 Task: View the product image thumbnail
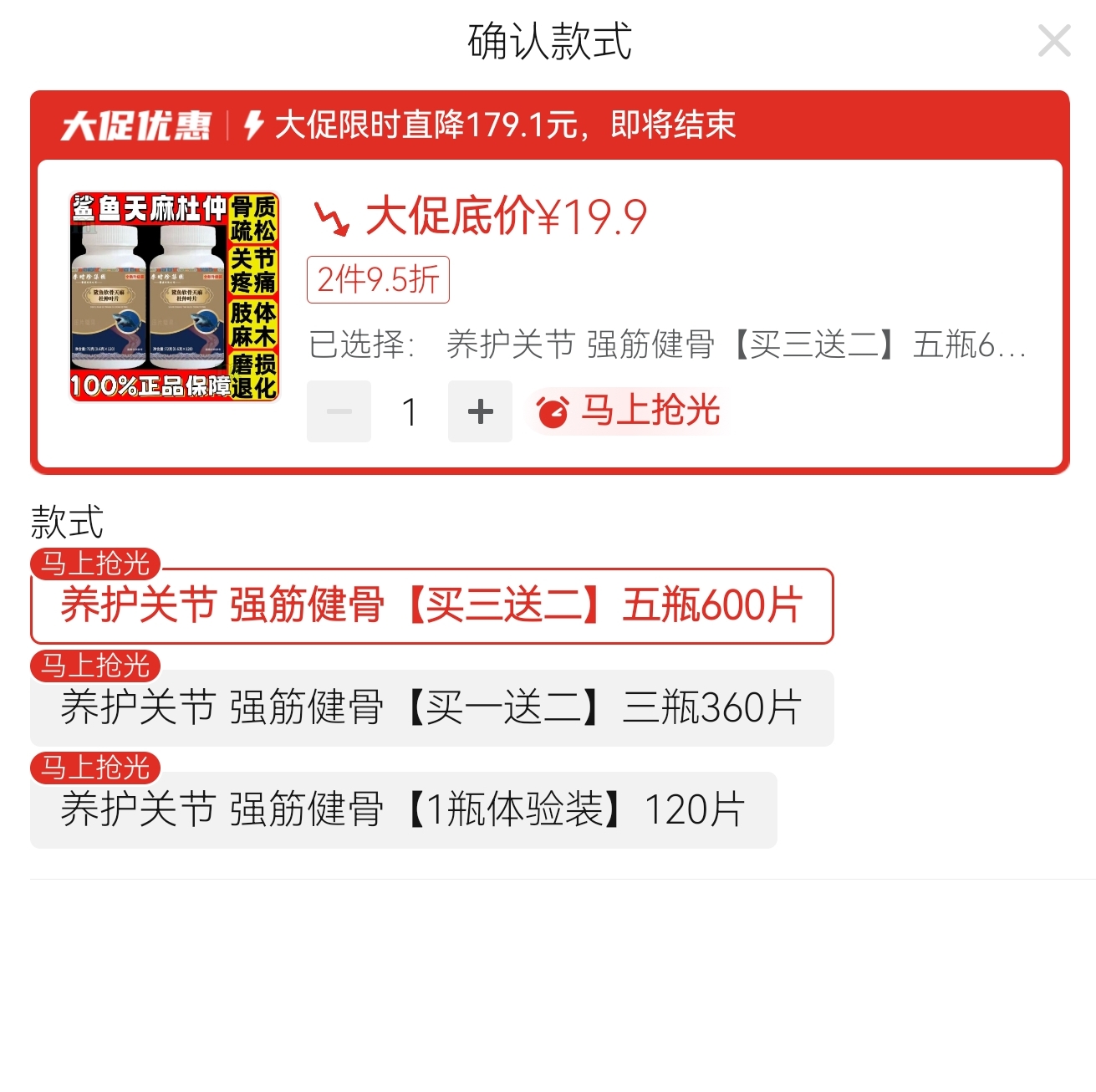(x=174, y=297)
